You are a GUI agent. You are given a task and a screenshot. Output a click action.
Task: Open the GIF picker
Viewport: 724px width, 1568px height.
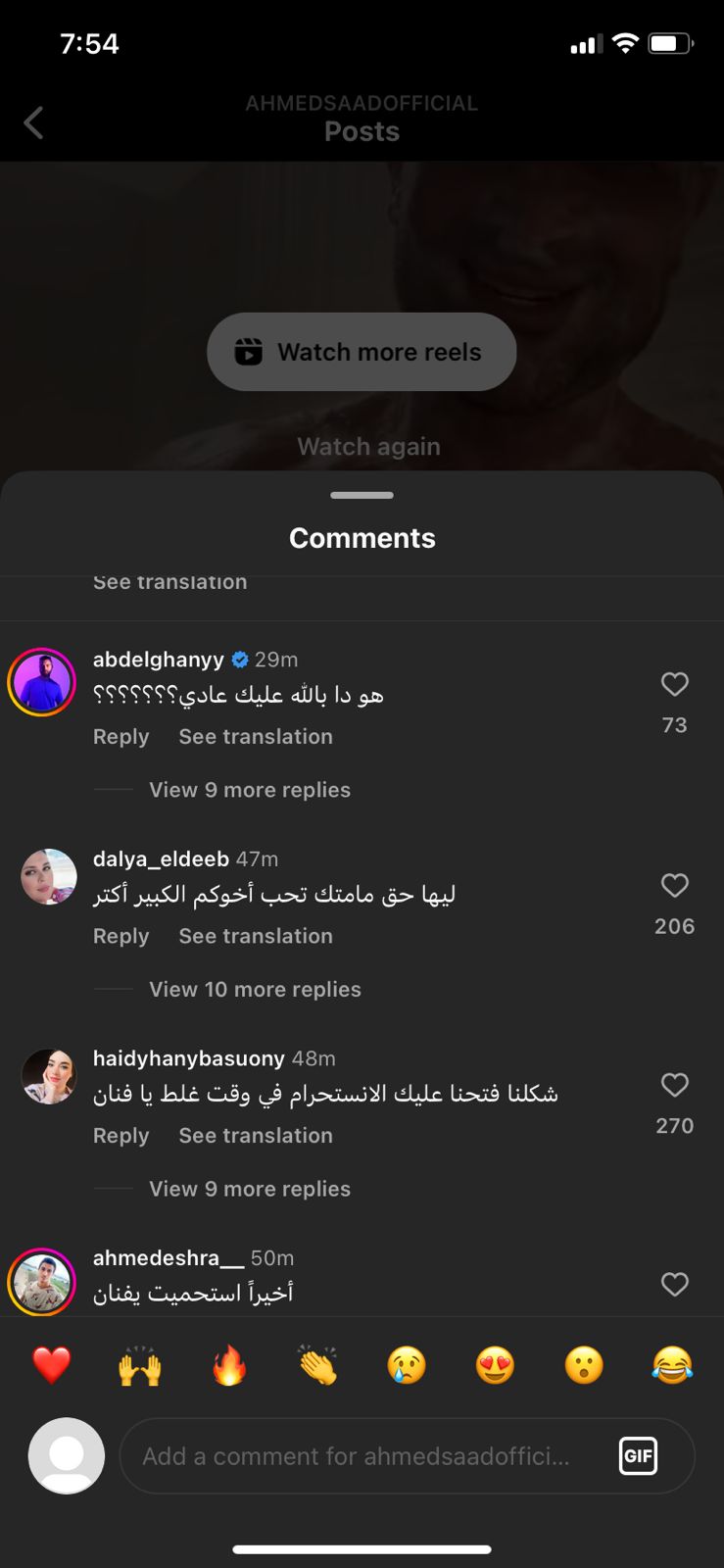coord(638,1455)
